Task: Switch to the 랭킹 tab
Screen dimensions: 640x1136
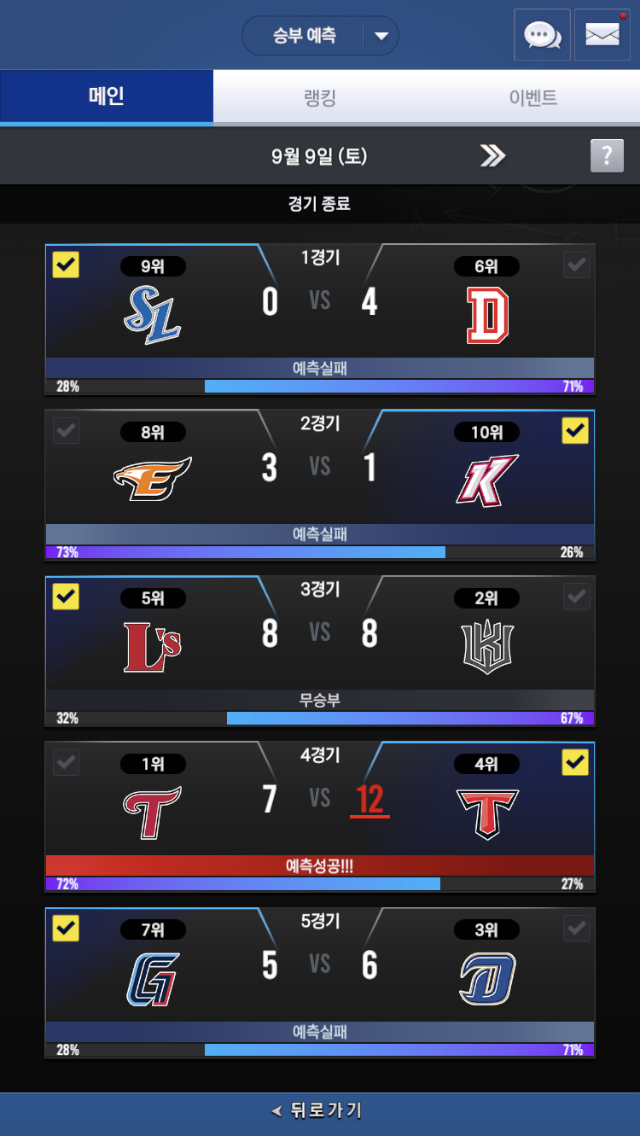Action: click(320, 97)
